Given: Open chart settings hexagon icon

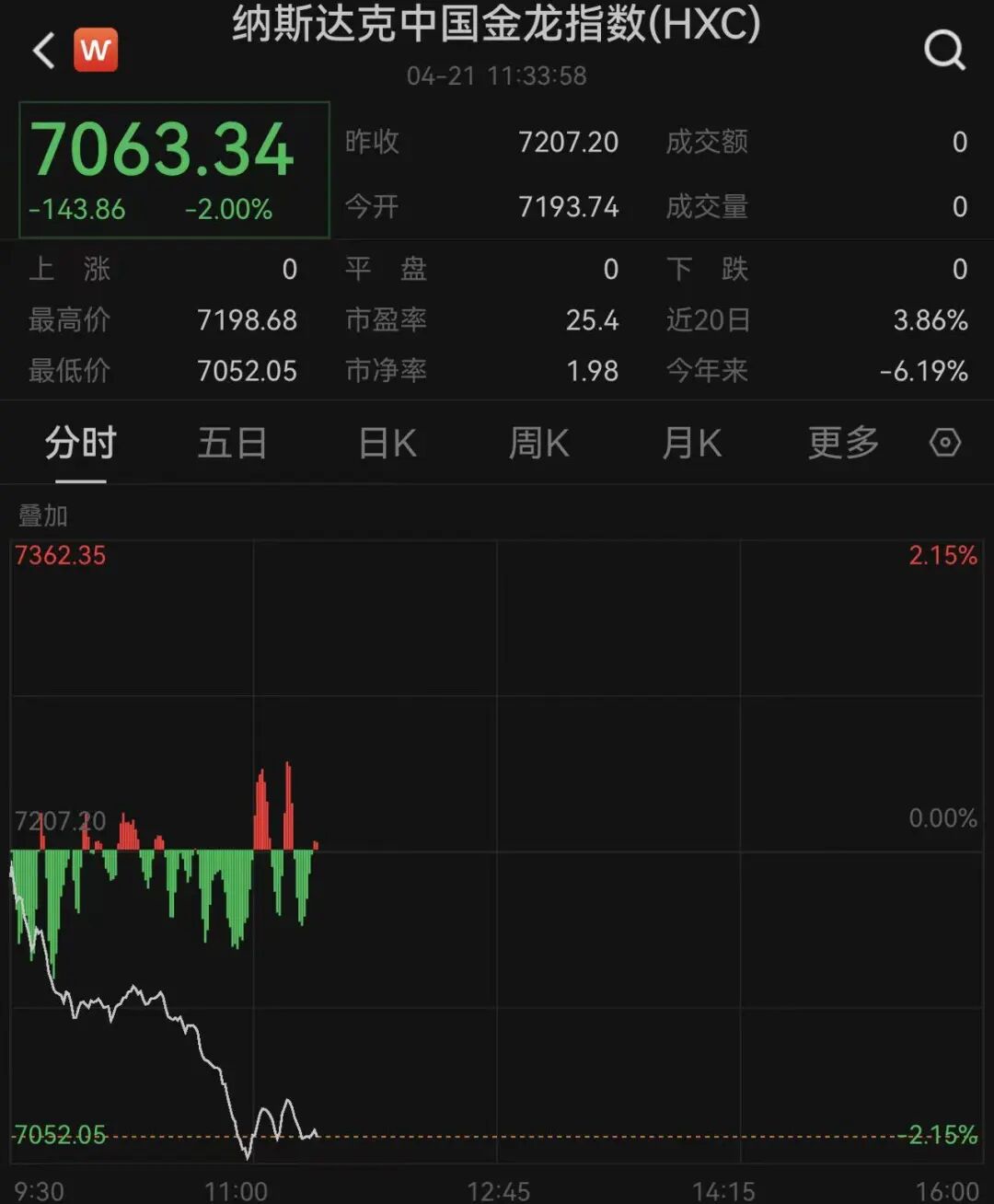Looking at the screenshot, I should pos(945,443).
